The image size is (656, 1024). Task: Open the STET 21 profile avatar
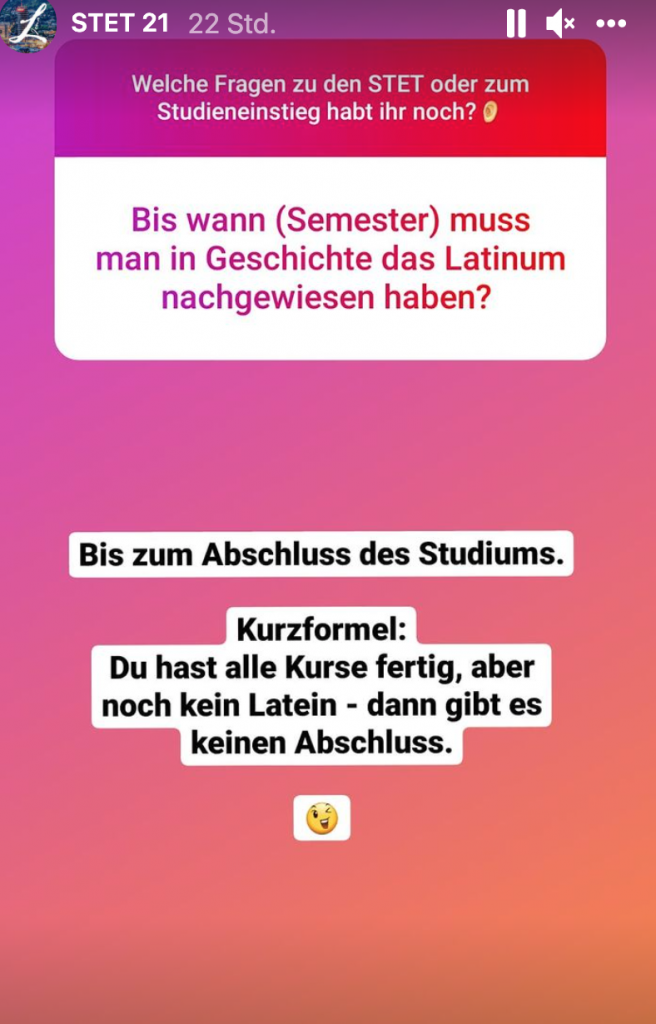(x=31, y=24)
